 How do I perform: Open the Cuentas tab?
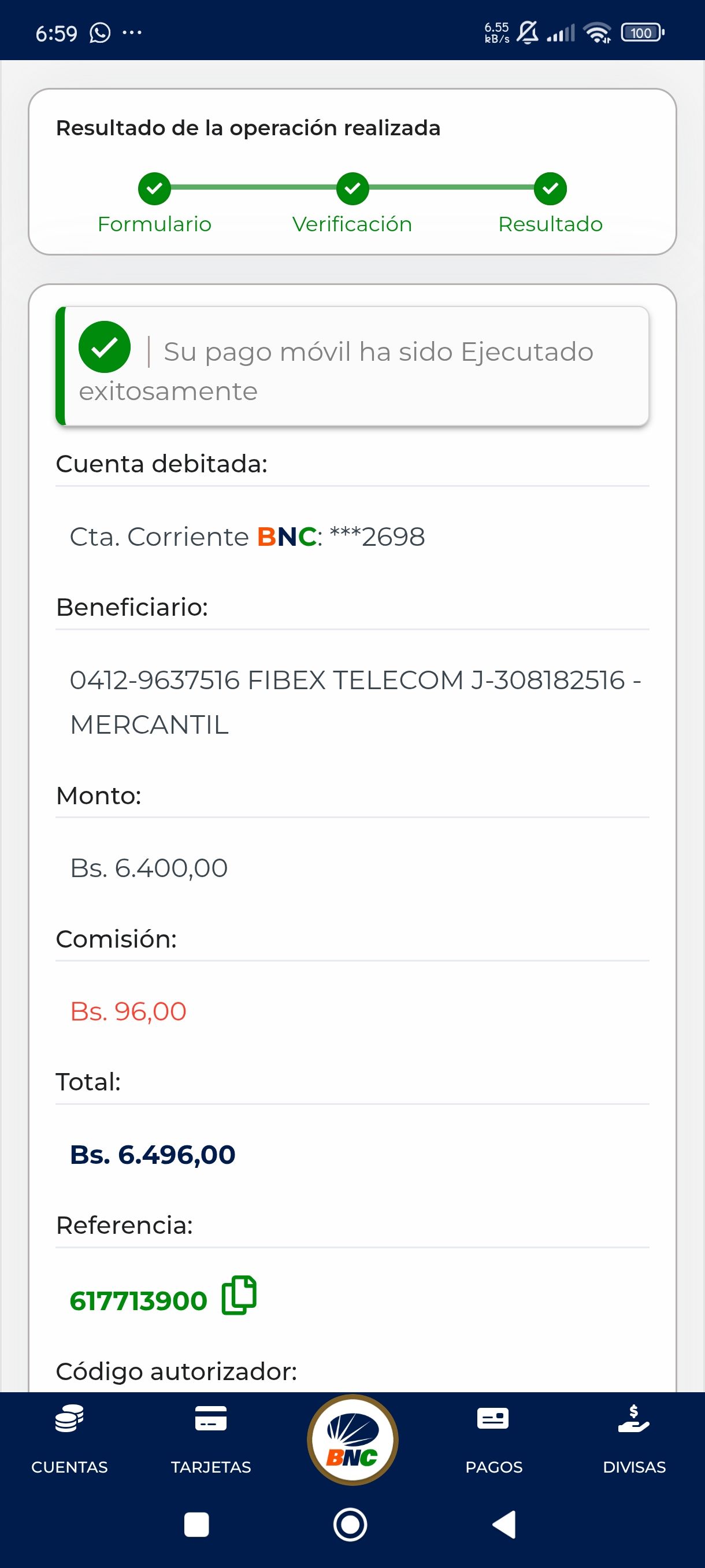click(x=69, y=1440)
